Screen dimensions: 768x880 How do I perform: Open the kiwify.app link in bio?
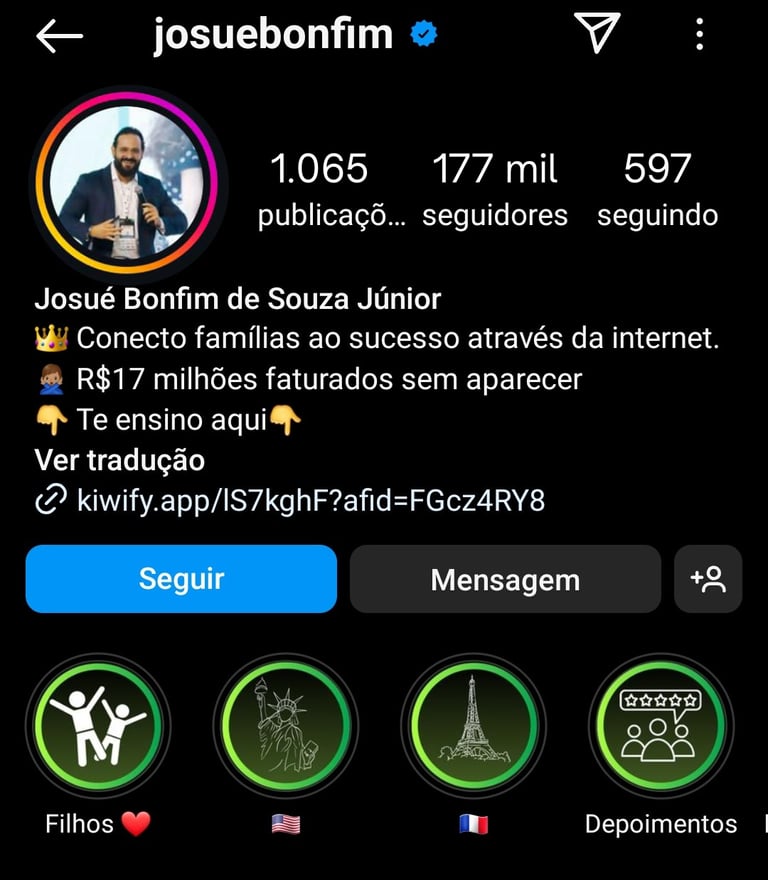pos(310,500)
